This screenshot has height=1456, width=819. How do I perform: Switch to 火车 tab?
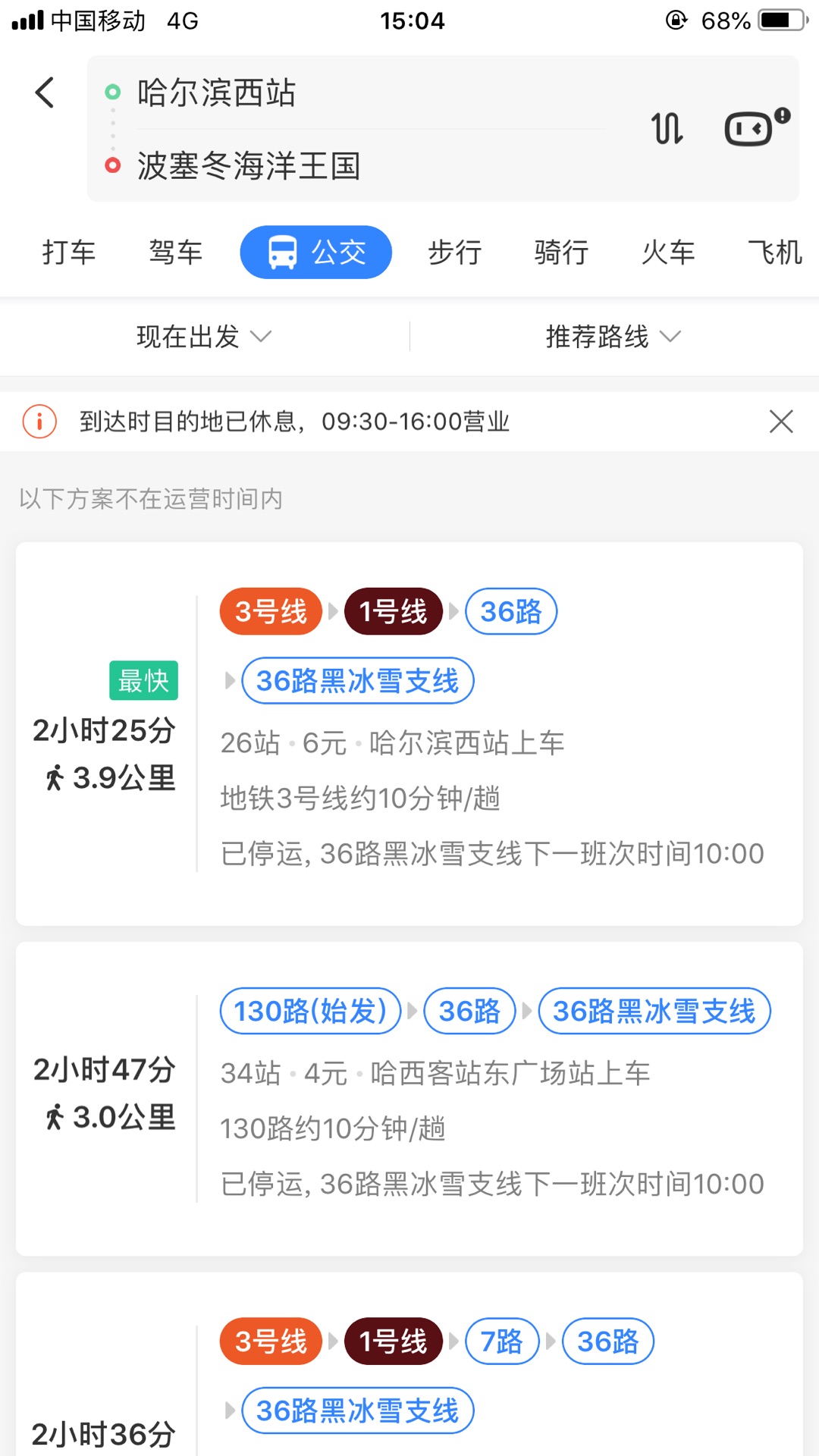668,252
